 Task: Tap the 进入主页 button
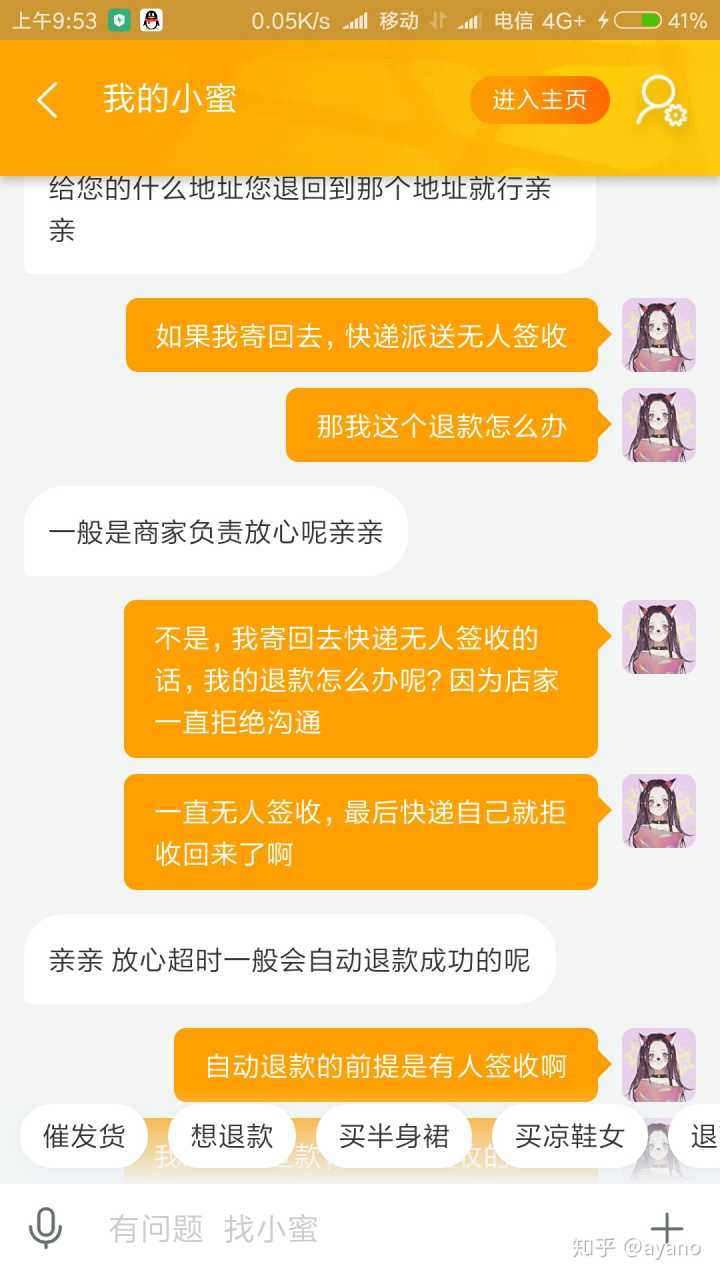pyautogui.click(x=539, y=100)
